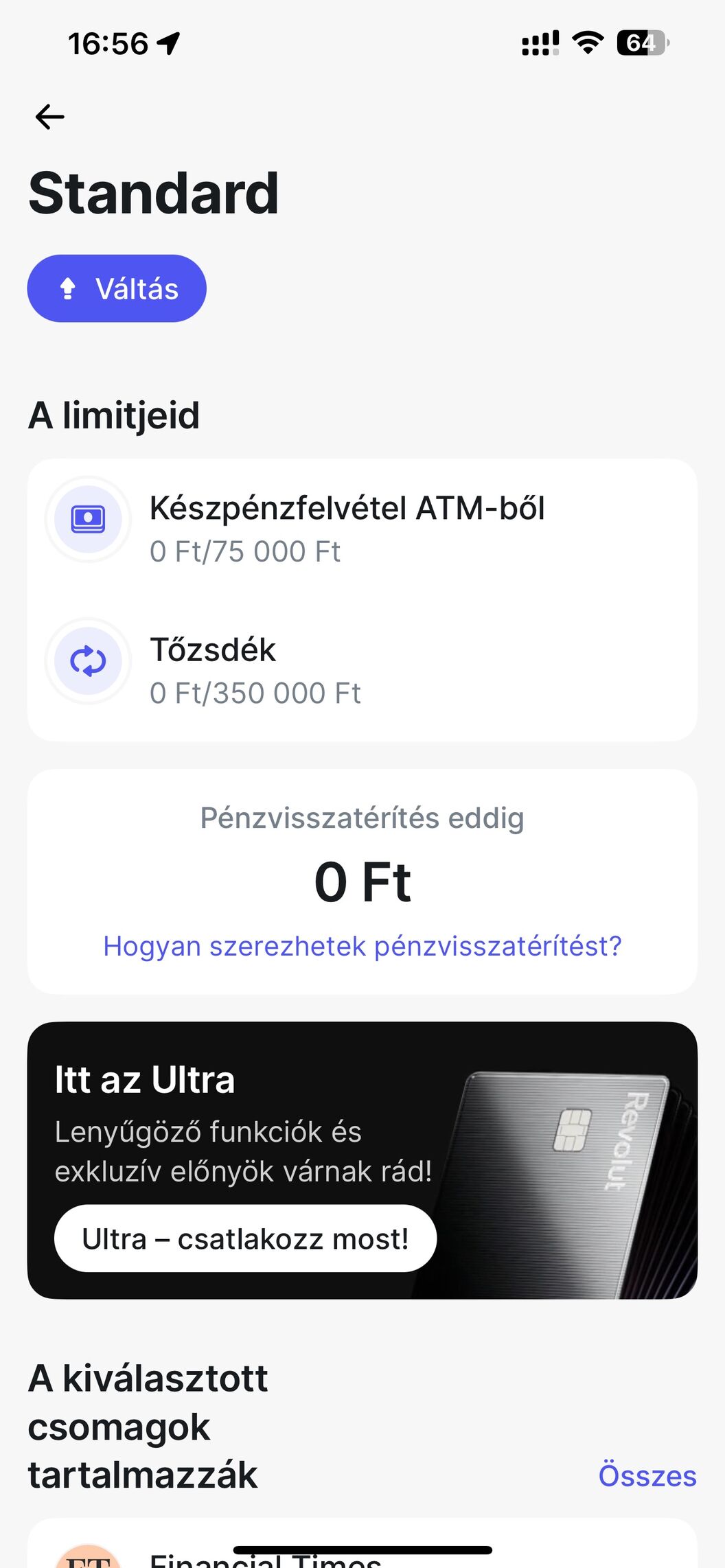Open the Hogyan szerezhetek pénzvisszatérítést link
The image size is (725, 1568).
point(362,946)
